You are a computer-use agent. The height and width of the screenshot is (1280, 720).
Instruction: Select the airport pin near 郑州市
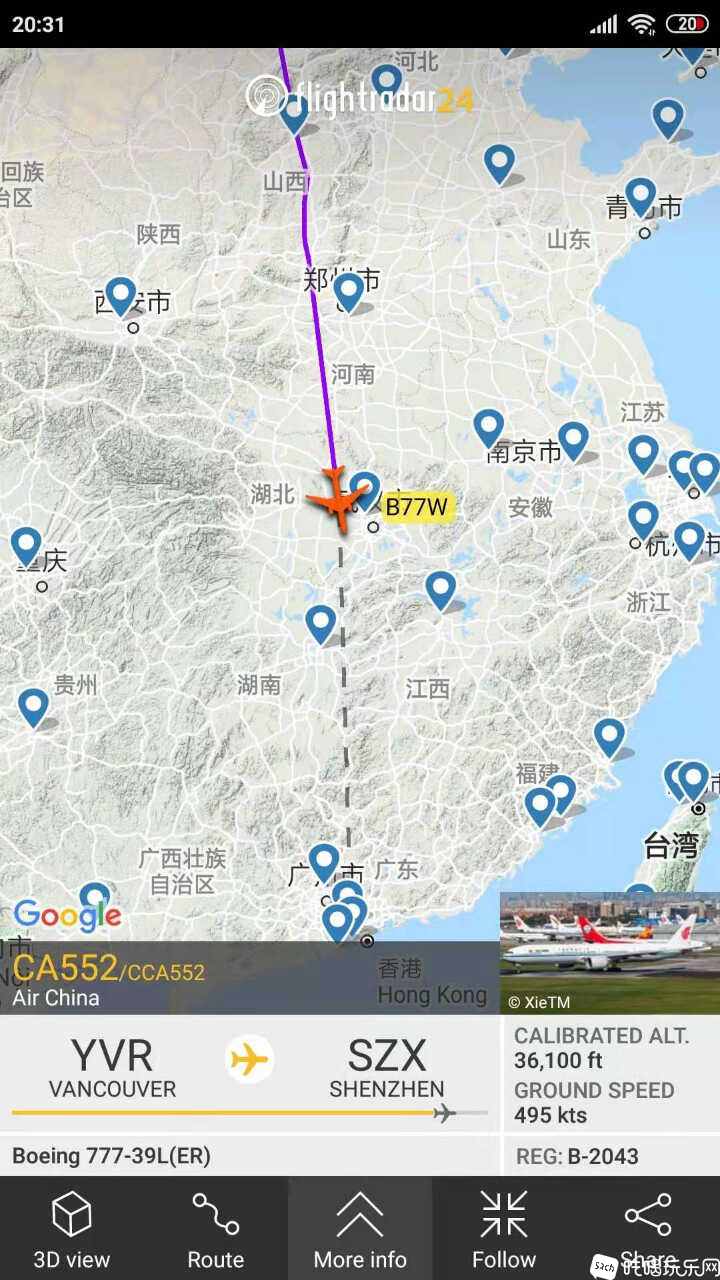click(348, 291)
